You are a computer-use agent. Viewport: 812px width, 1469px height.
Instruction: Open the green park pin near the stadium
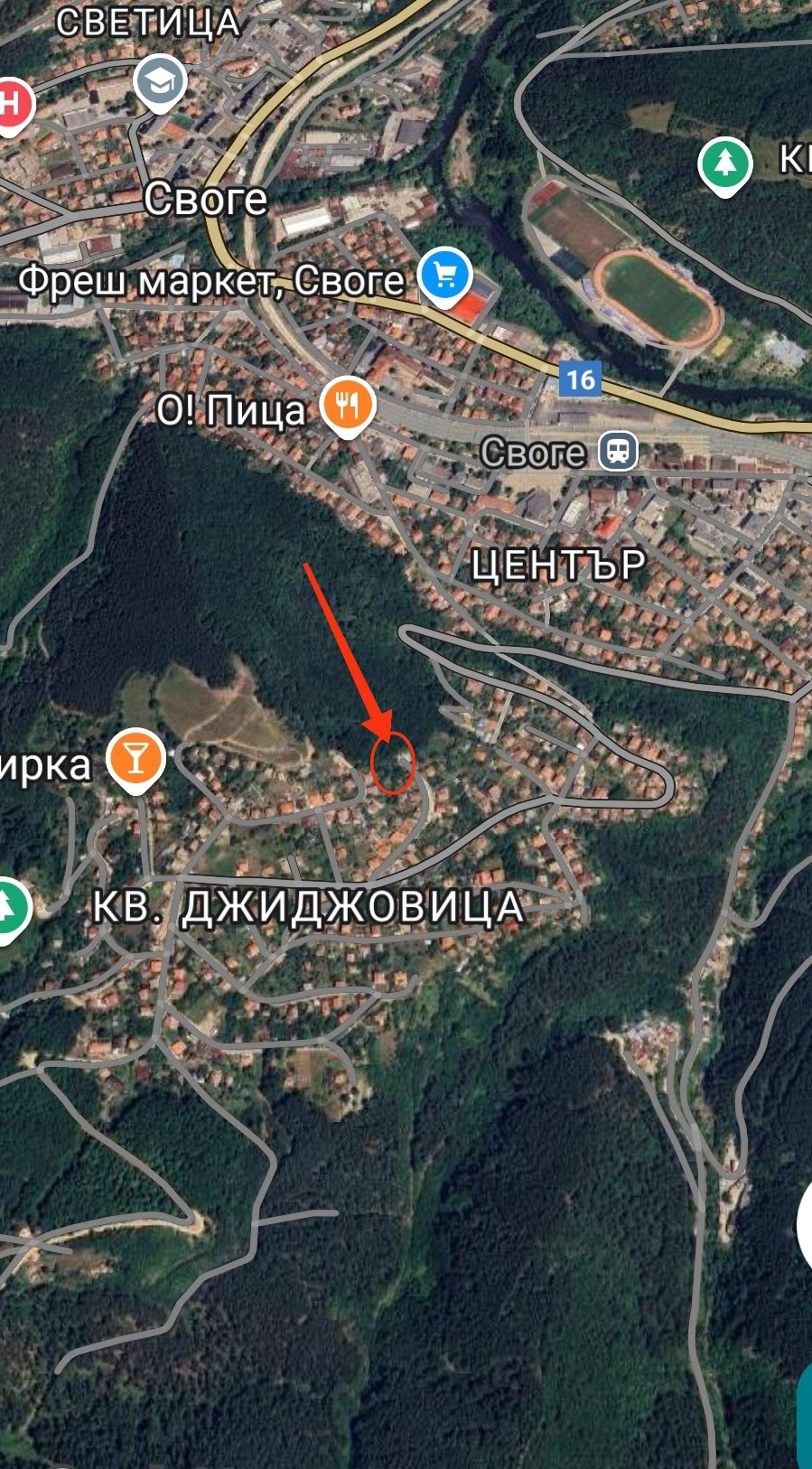pos(725,164)
